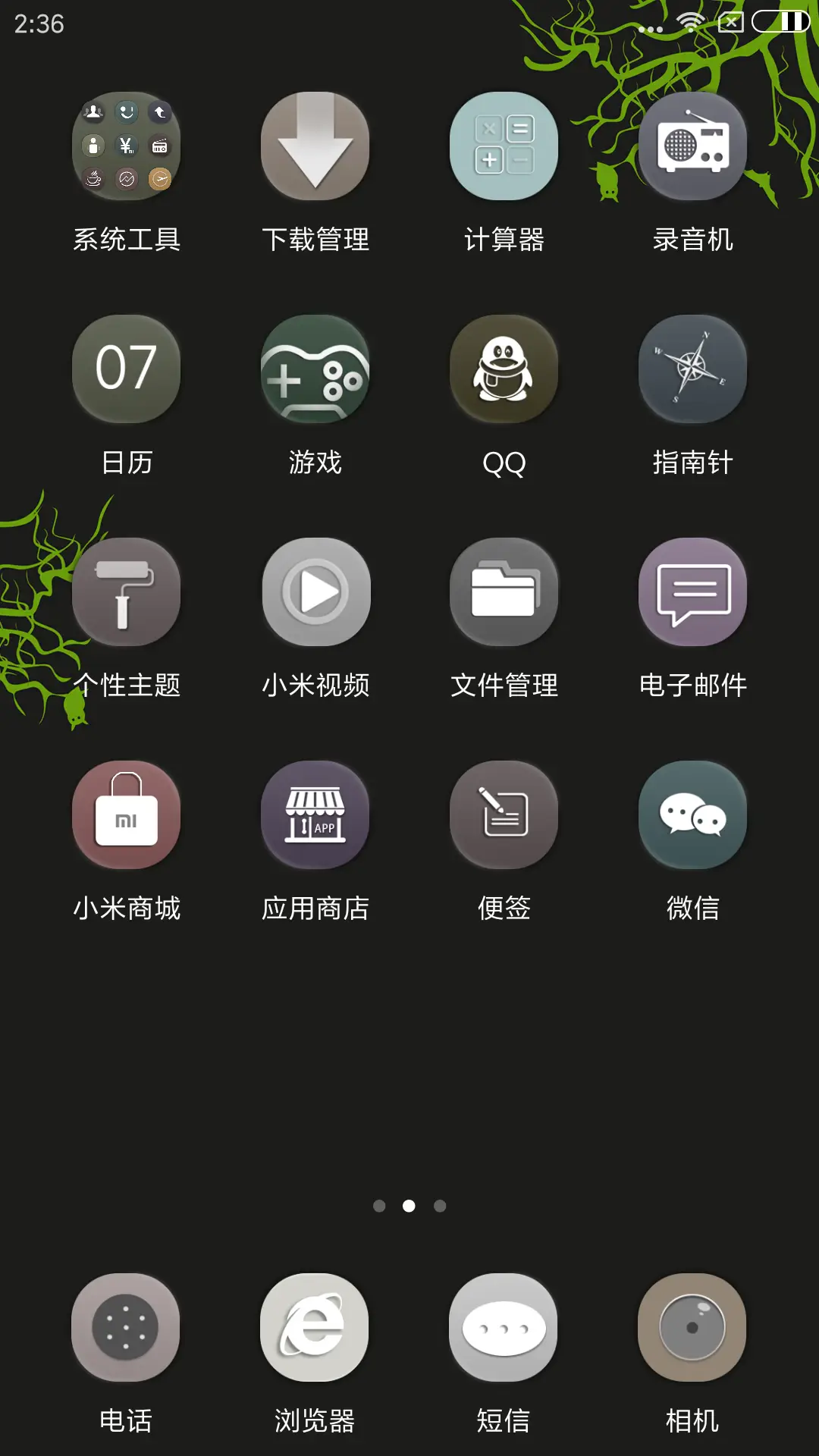Open the 日历 calendar showing 07
Image resolution: width=819 pixels, height=1456 pixels.
pyautogui.click(x=126, y=369)
